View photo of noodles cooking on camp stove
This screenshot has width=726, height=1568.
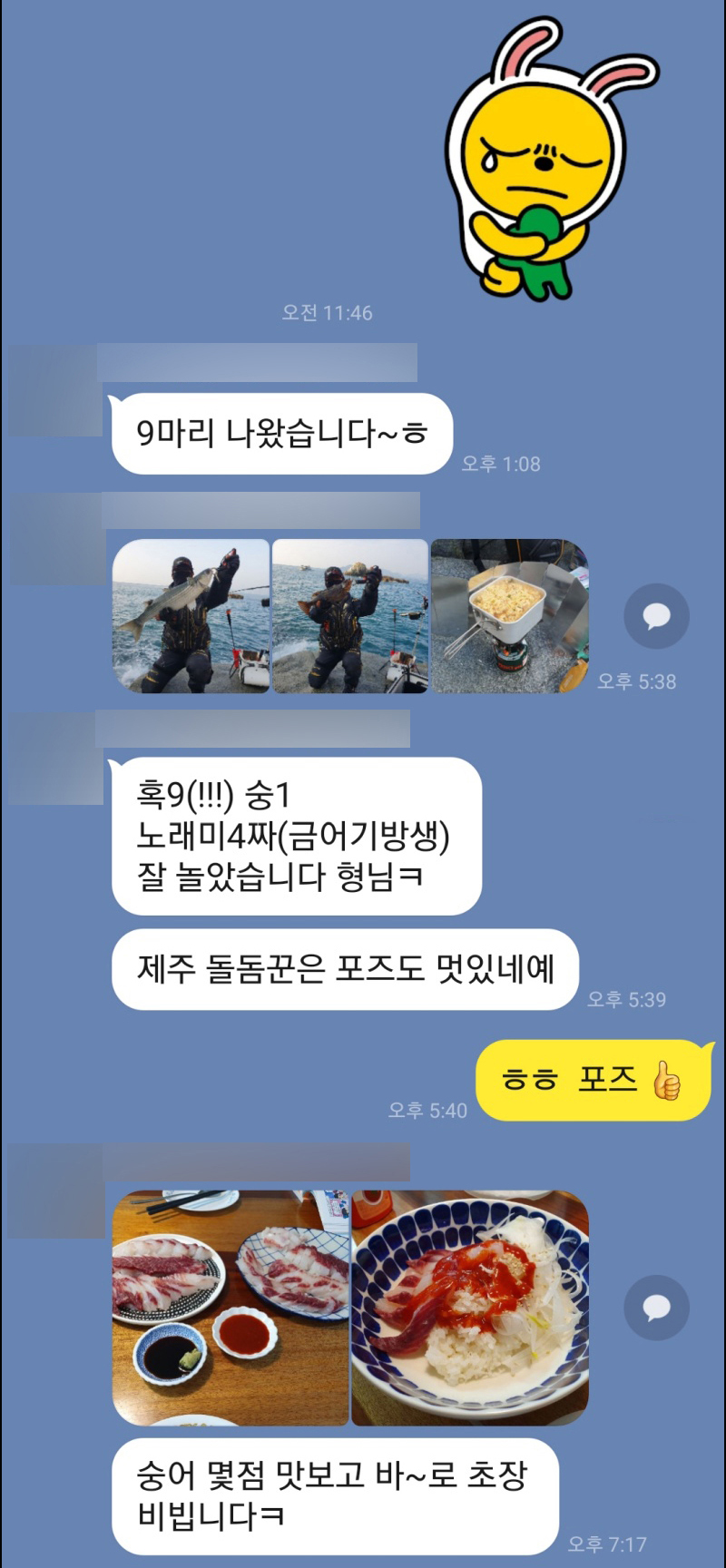click(x=509, y=616)
